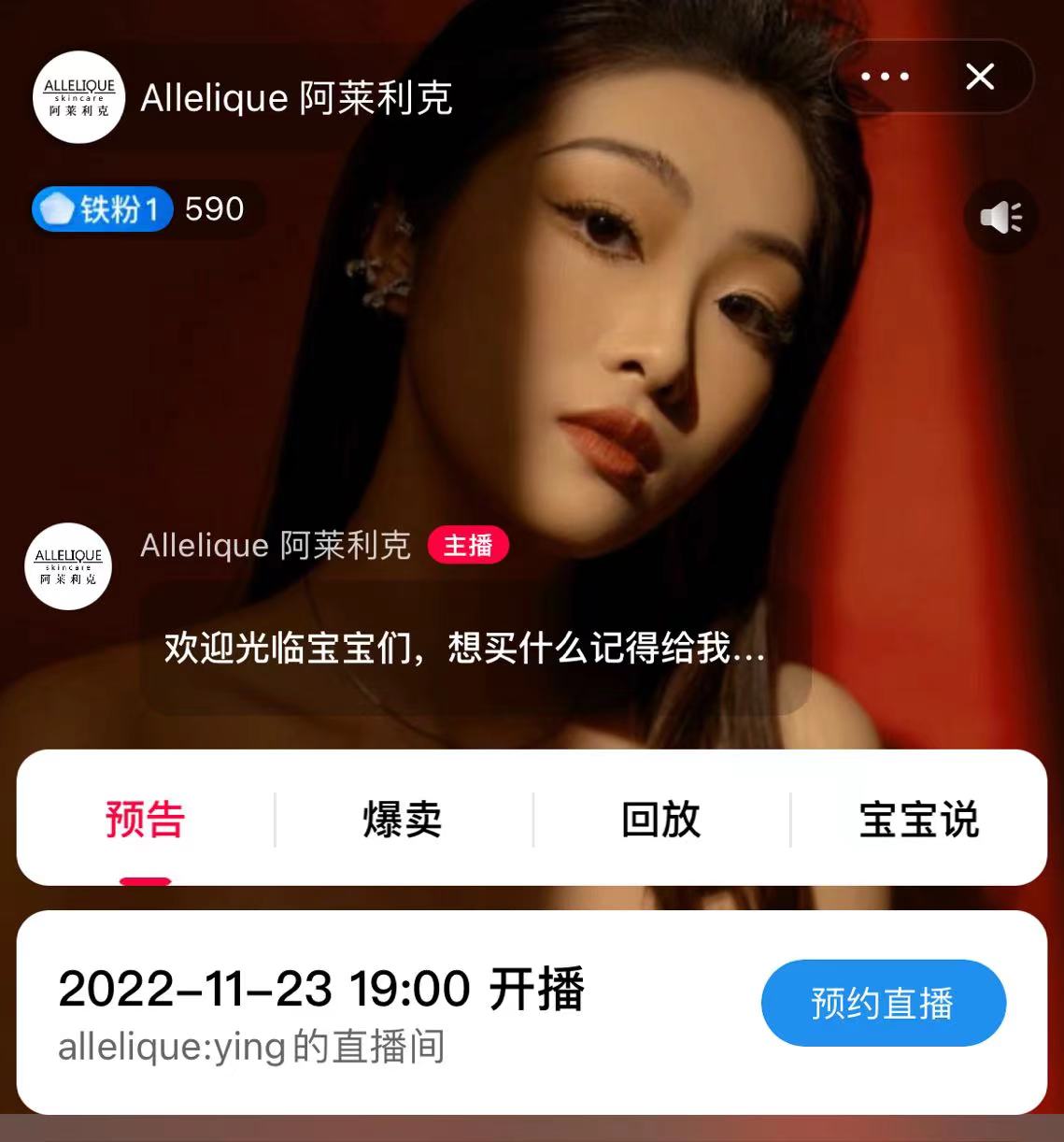Switch to the 回放 tab
This screenshot has width=1064, height=1142.
pyautogui.click(x=660, y=820)
